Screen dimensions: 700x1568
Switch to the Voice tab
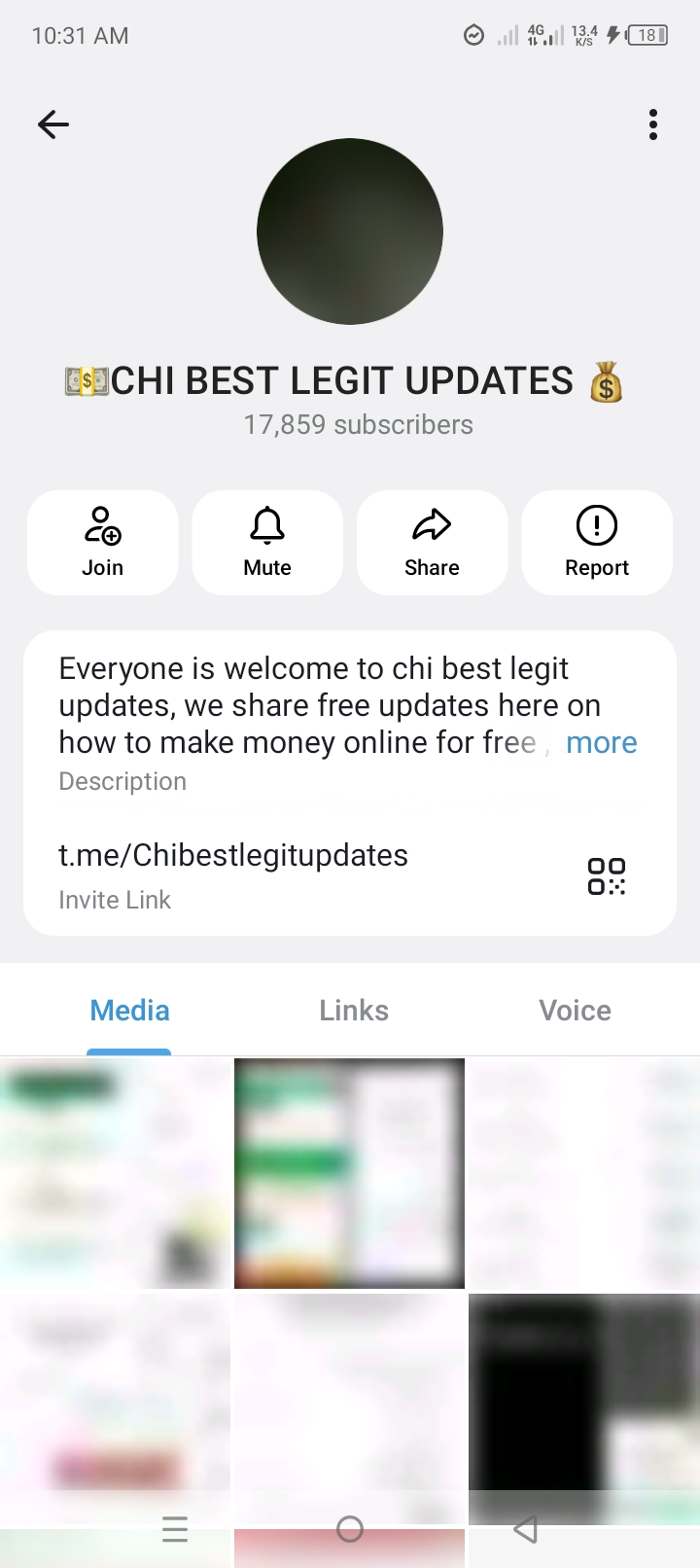pyautogui.click(x=575, y=1011)
